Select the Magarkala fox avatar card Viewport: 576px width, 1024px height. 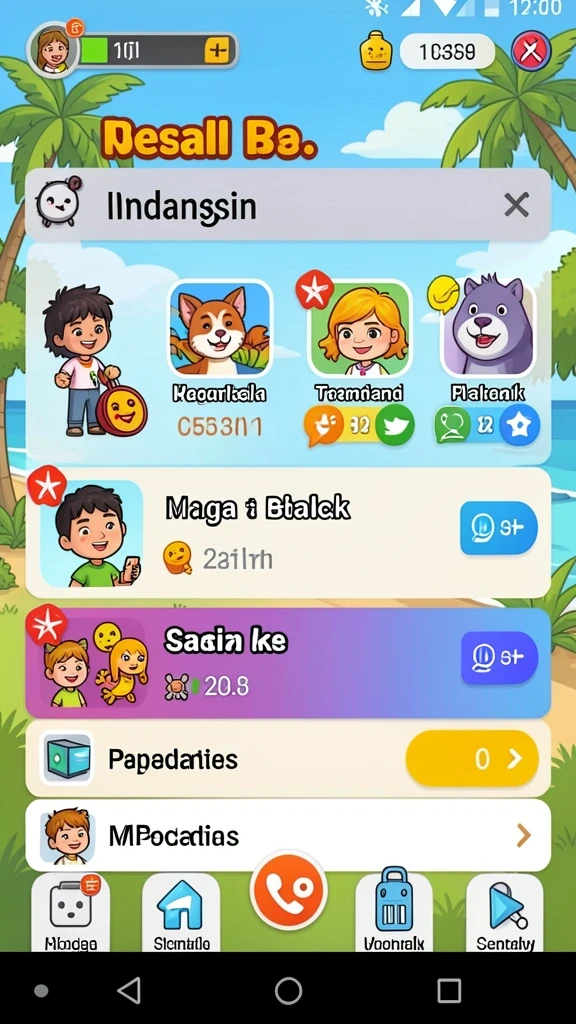point(220,328)
